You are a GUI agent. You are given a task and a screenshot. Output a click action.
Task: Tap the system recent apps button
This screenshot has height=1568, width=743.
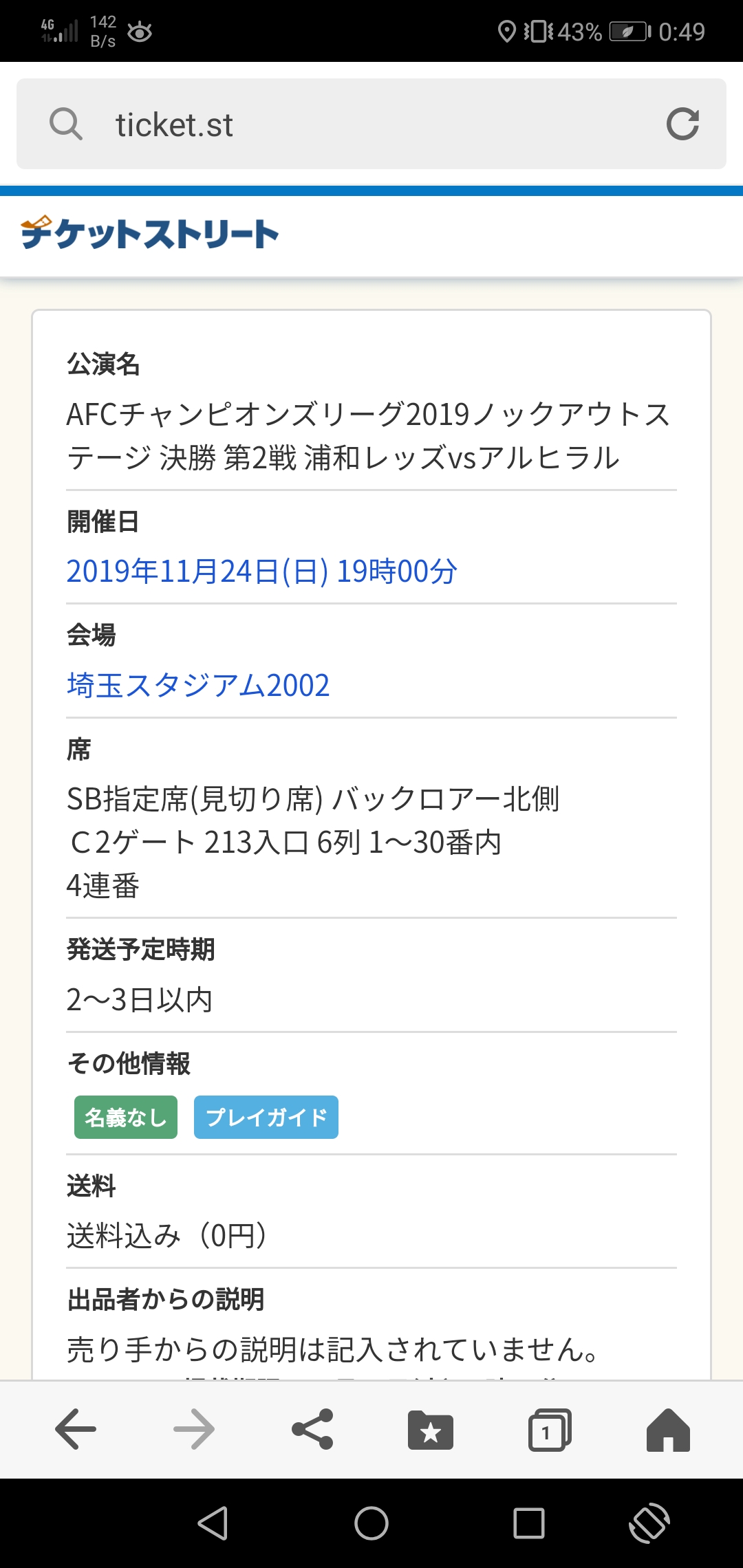click(x=529, y=1523)
